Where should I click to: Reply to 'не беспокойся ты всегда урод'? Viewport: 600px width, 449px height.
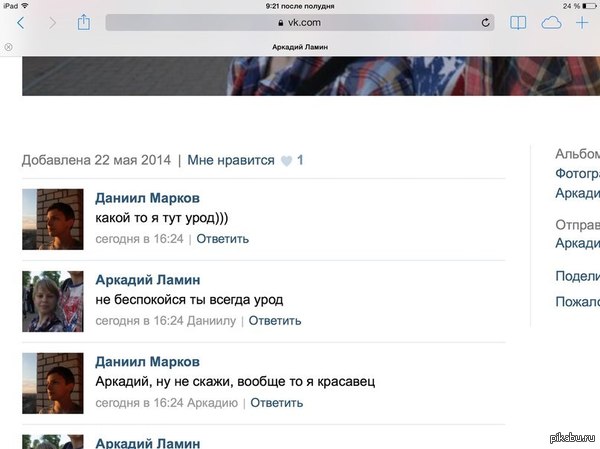tap(274, 321)
